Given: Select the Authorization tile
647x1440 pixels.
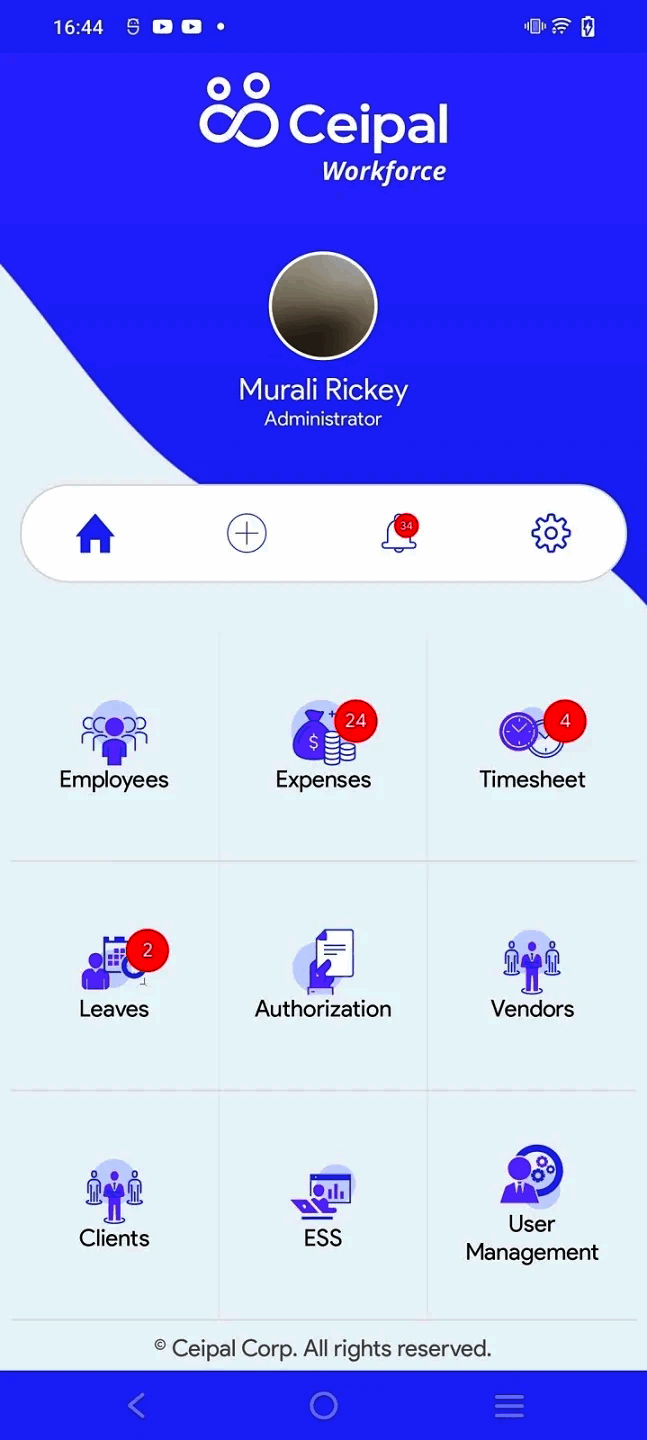Looking at the screenshot, I should (323, 977).
